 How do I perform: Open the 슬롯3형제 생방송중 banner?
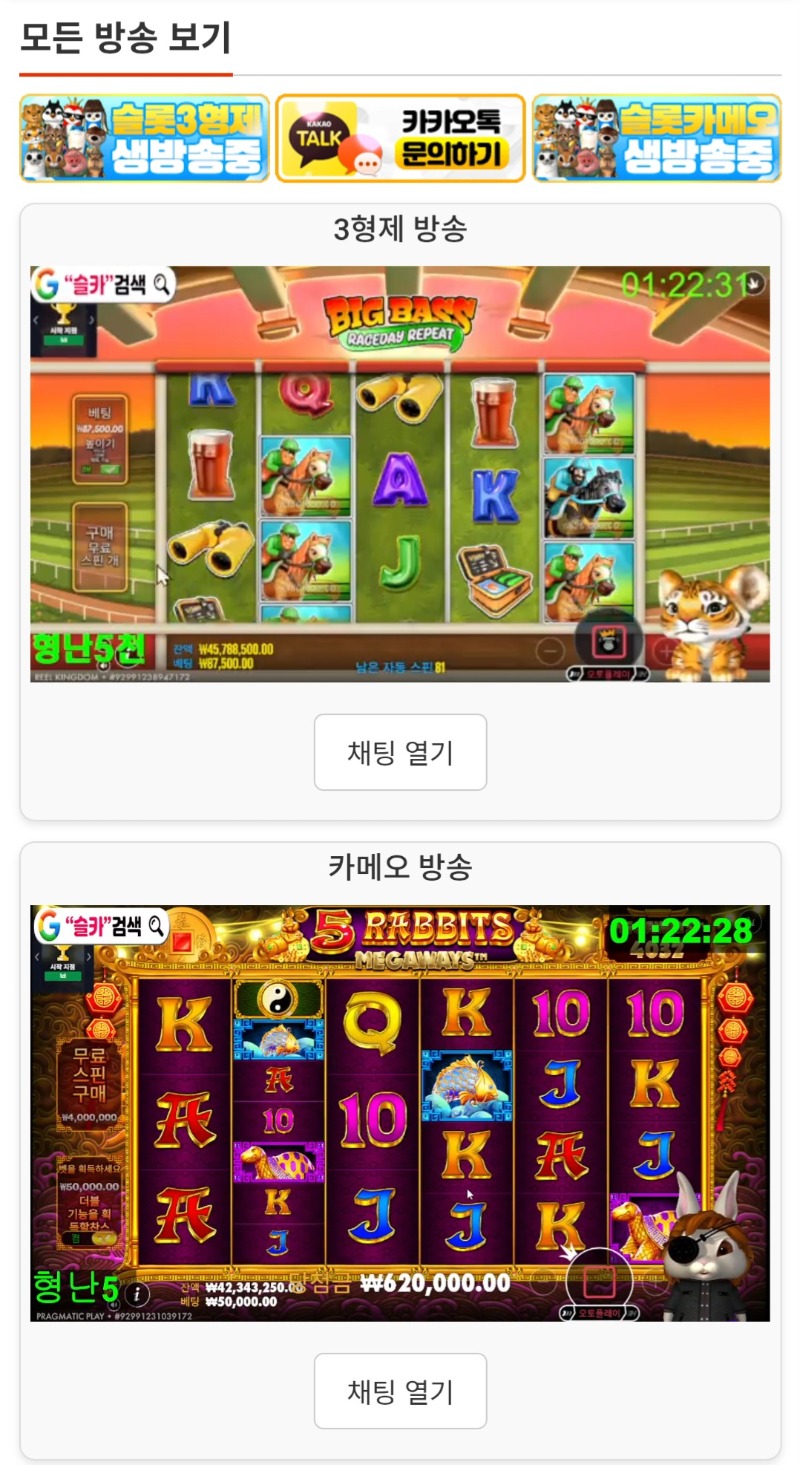click(145, 138)
